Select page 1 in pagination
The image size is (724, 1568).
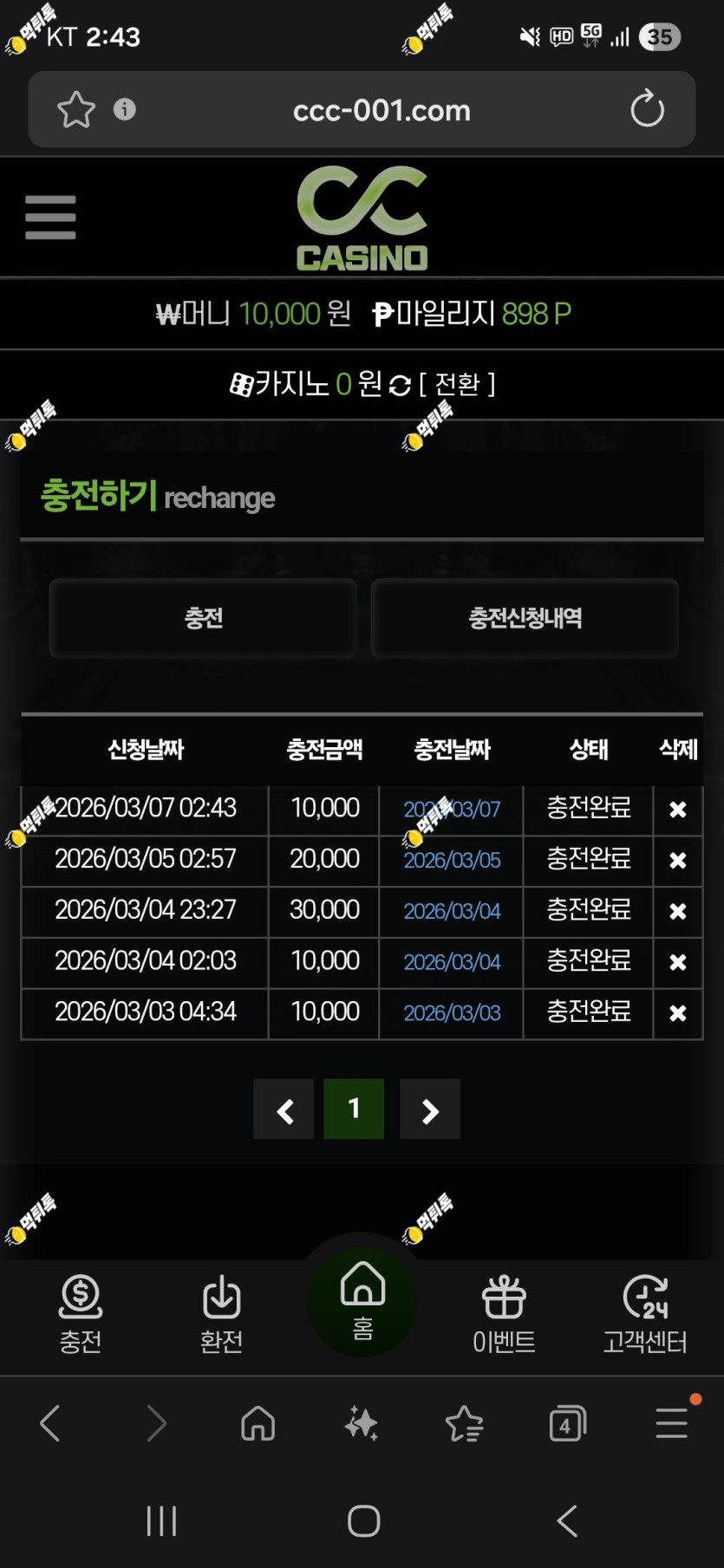(354, 1109)
